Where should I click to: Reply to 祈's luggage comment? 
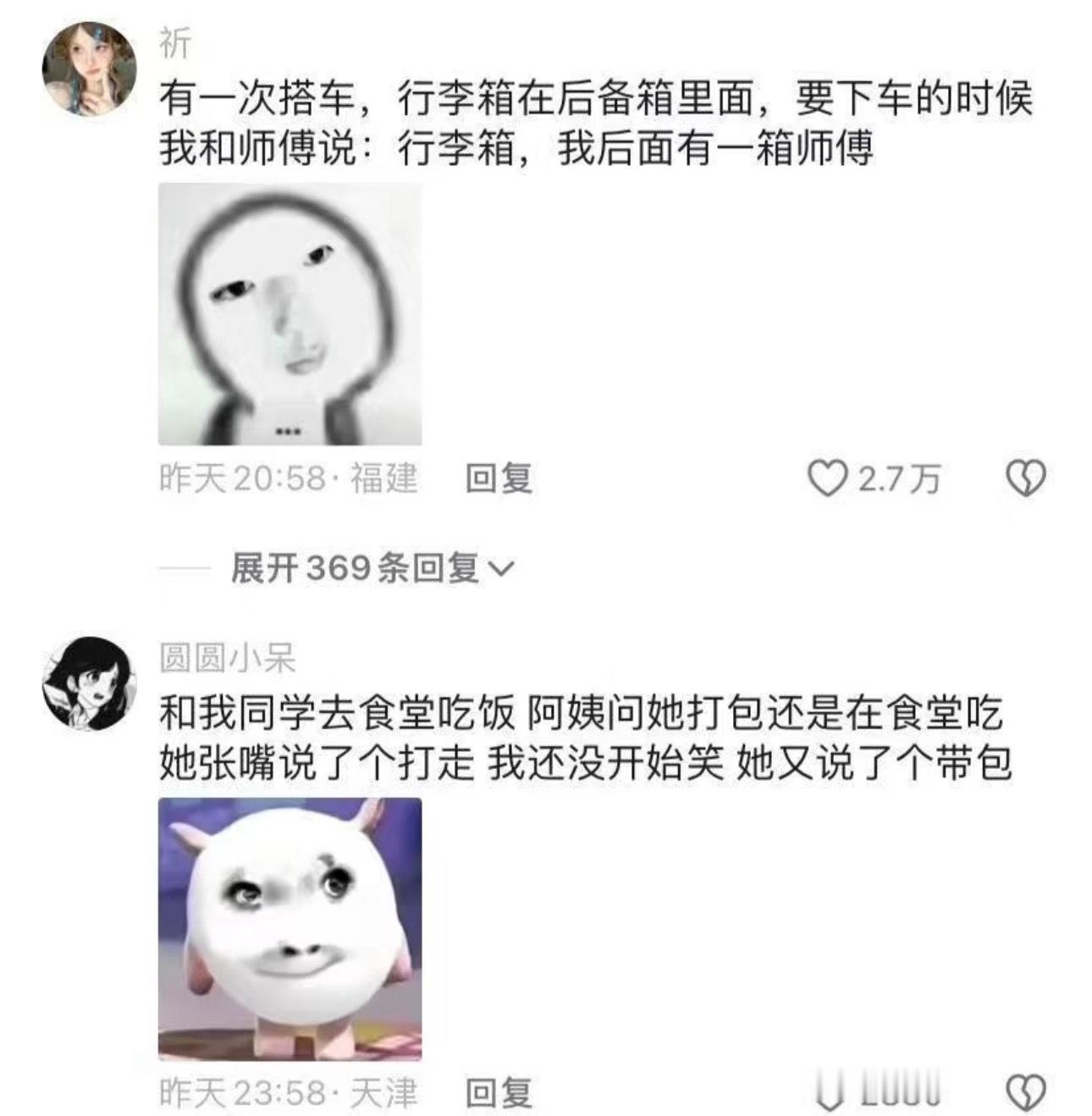pos(499,478)
